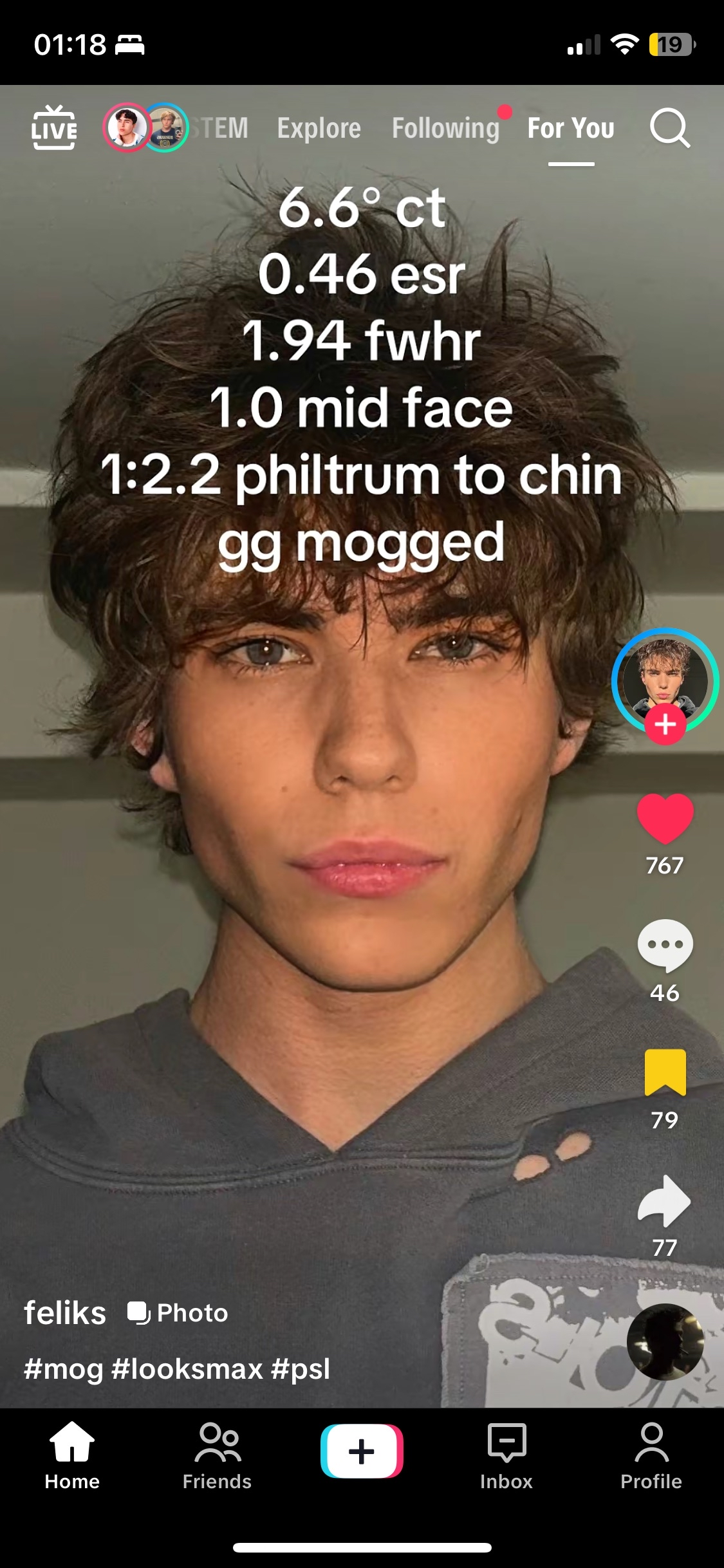Open the search magnifier
The height and width of the screenshot is (1568, 724).
670,128
